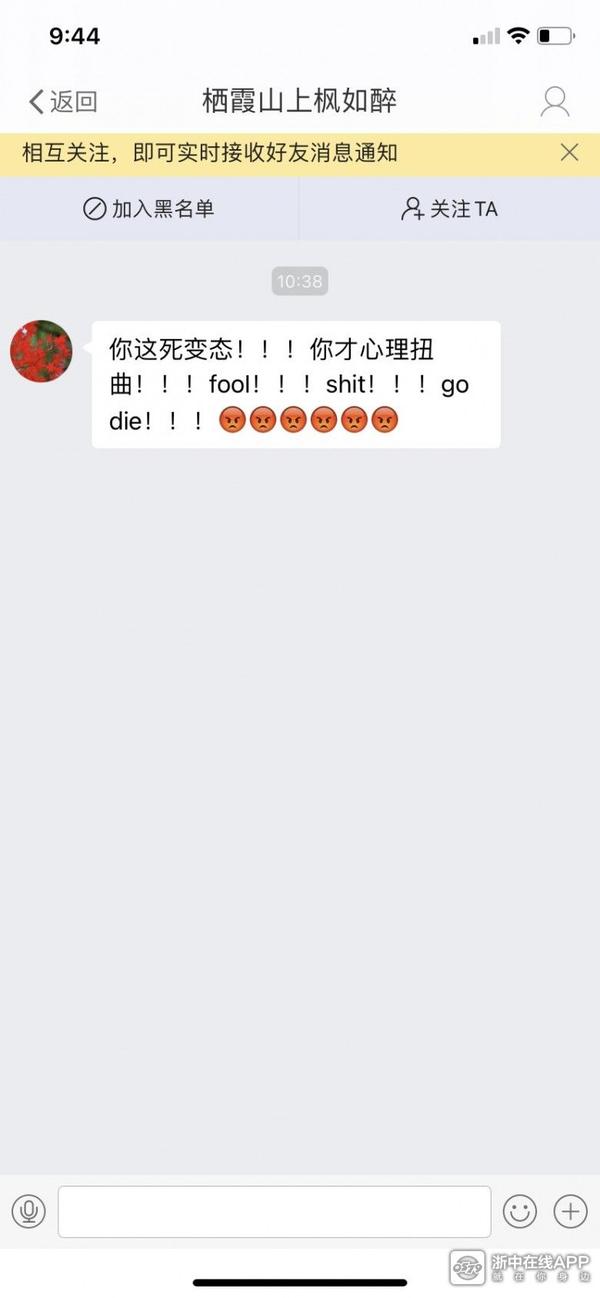Focus the message text field
Viewport: 600px width, 1298px height.
[x=274, y=1212]
